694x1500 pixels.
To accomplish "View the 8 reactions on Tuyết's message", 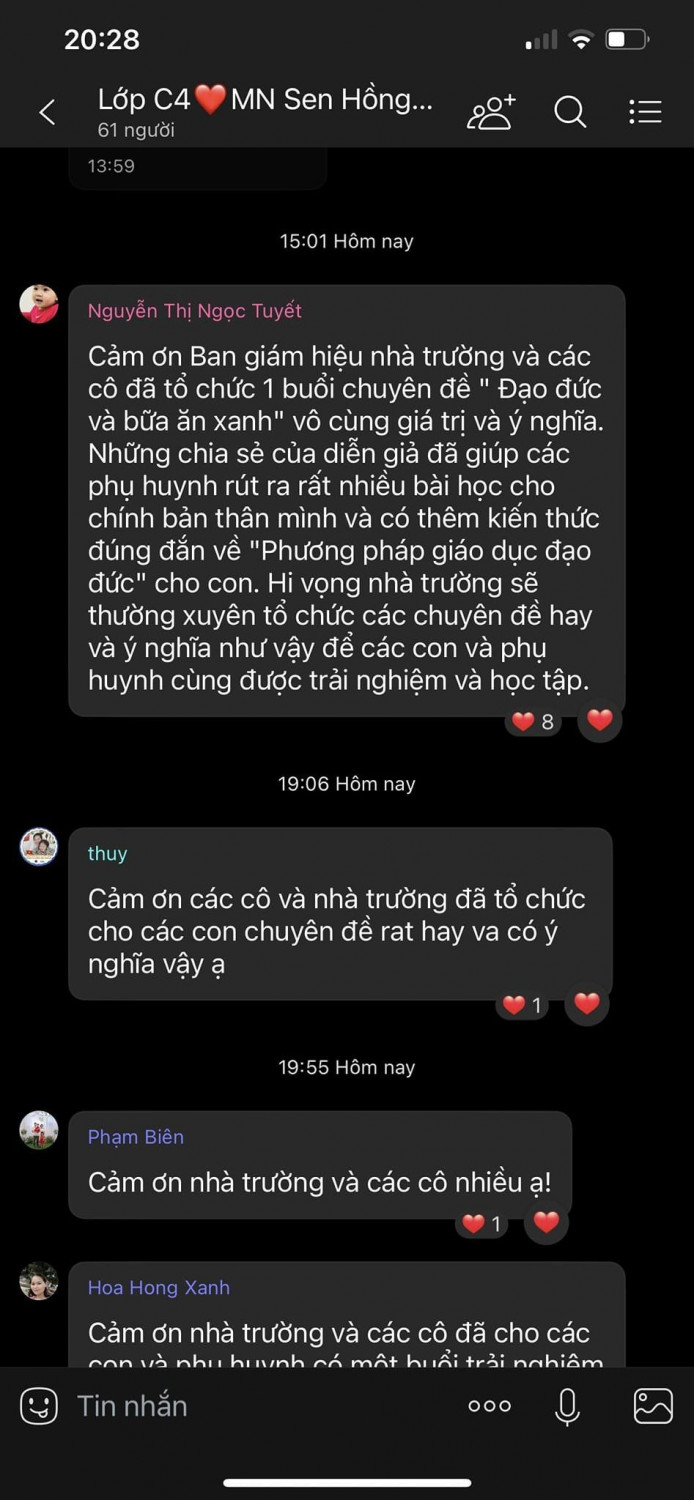I will click(x=533, y=721).
